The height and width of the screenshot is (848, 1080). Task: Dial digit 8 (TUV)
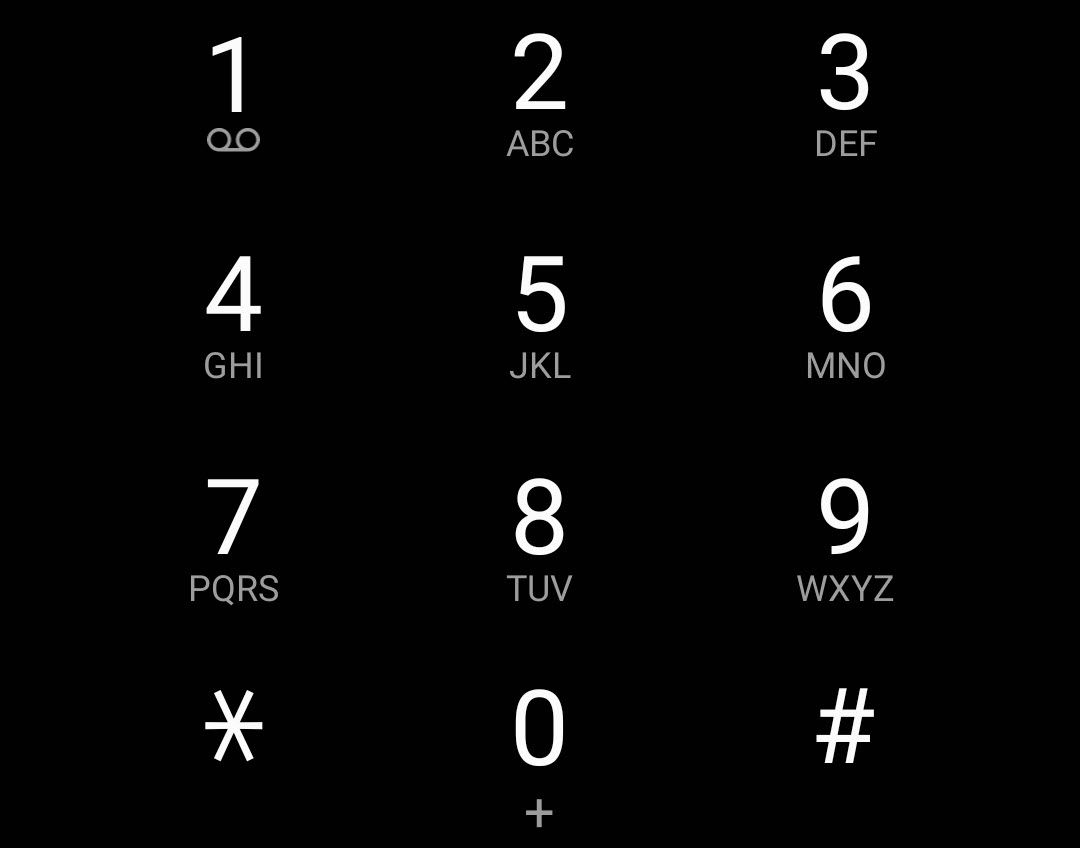click(539, 537)
